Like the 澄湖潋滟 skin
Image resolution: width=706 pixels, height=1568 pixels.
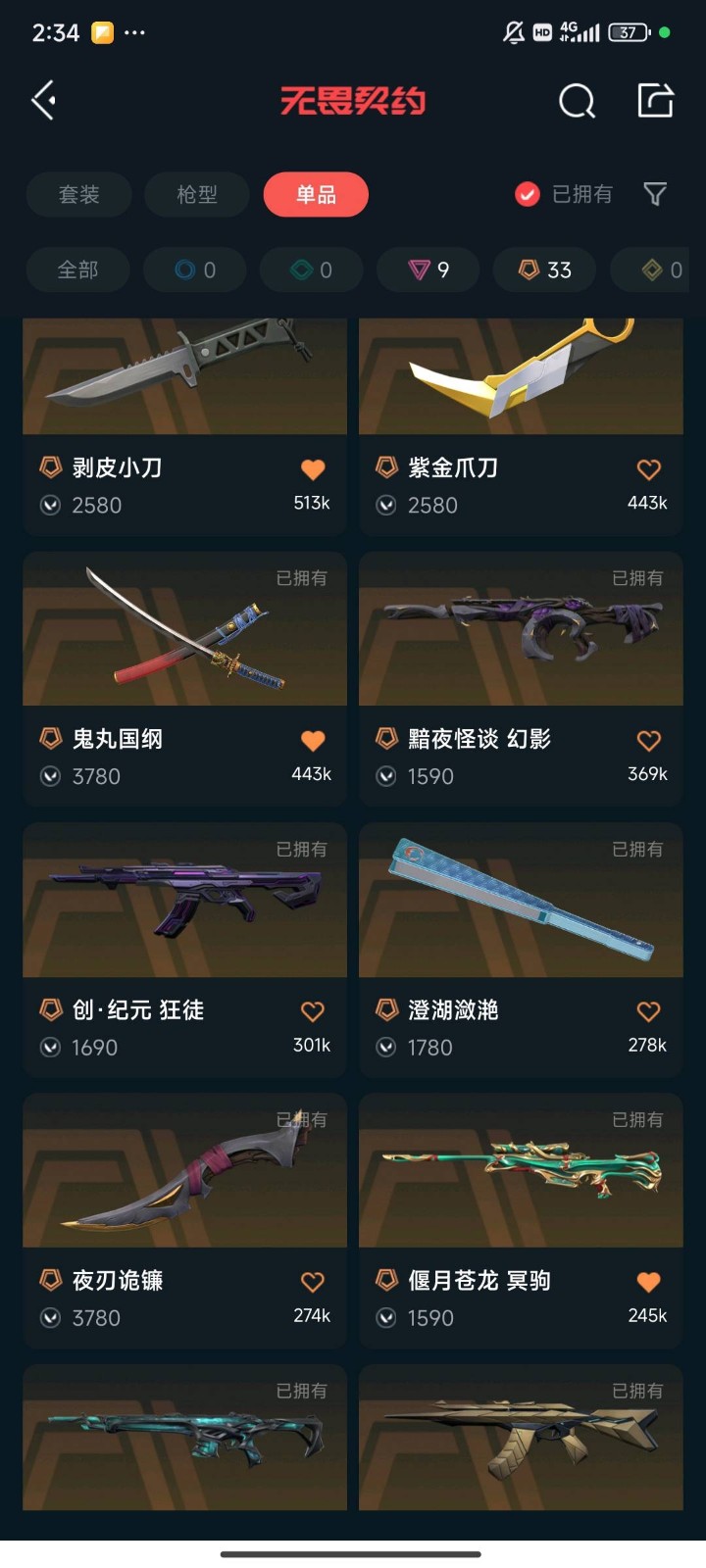coord(648,1011)
